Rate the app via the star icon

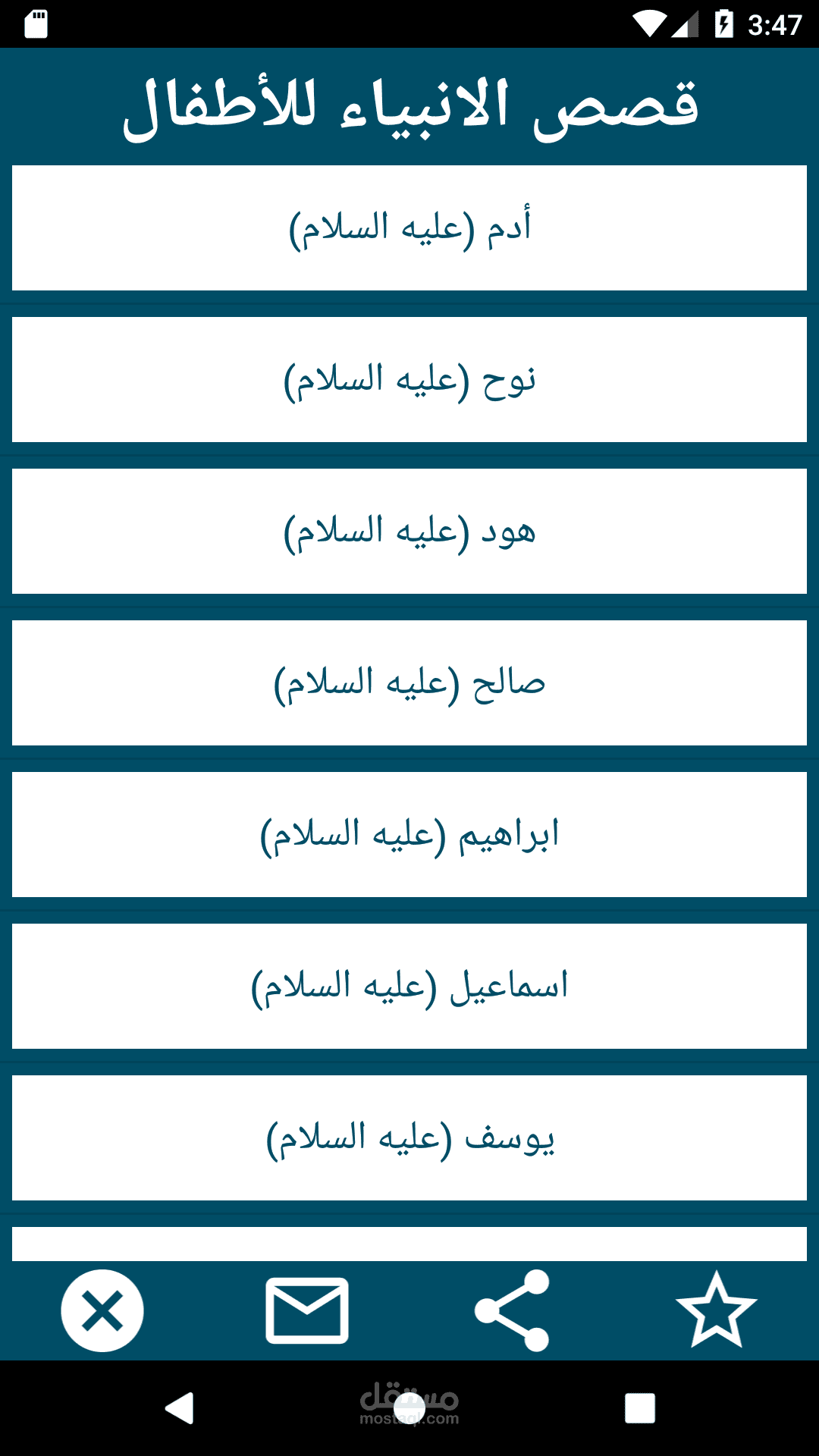(717, 1308)
